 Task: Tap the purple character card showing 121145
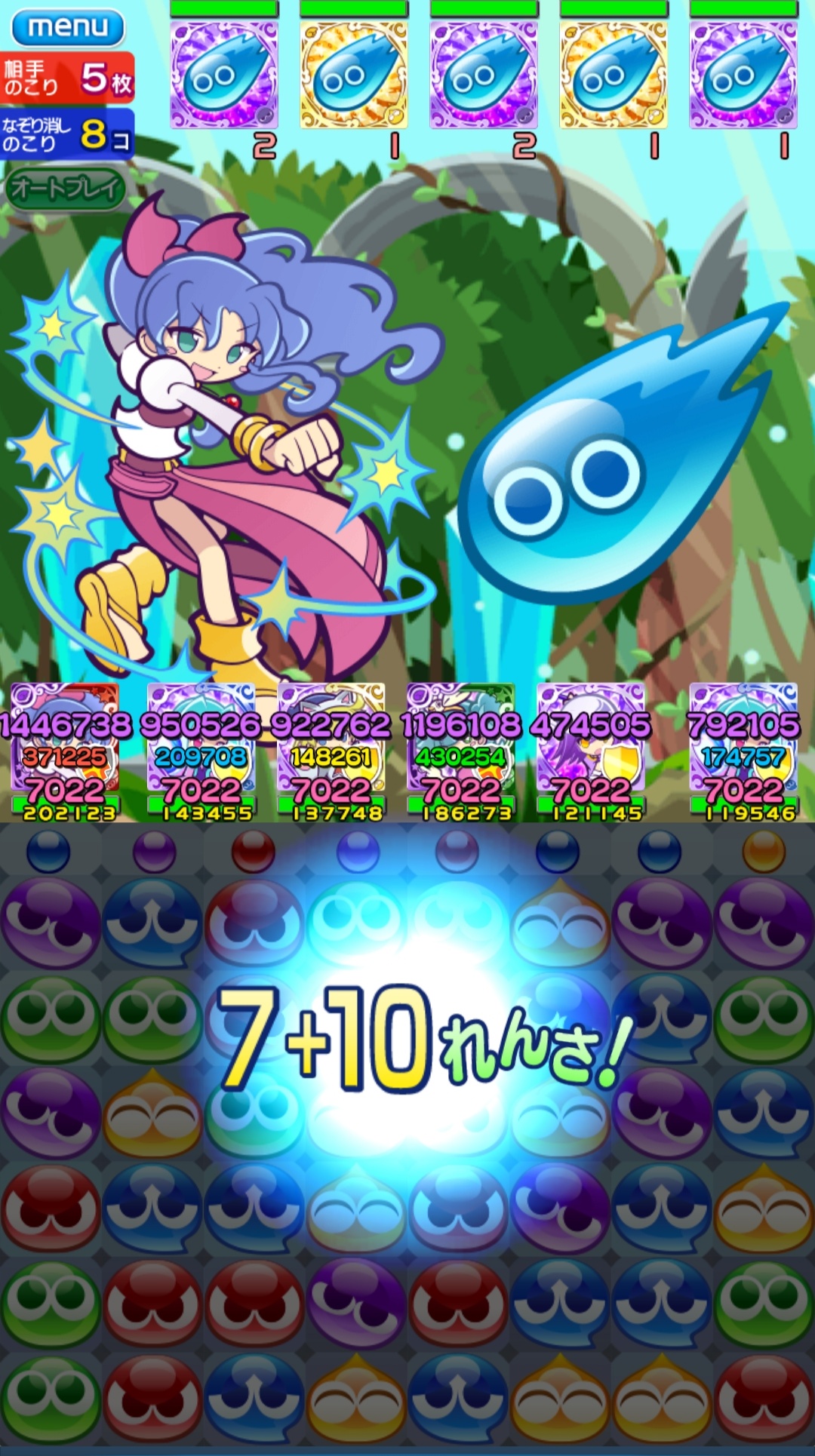(591, 750)
